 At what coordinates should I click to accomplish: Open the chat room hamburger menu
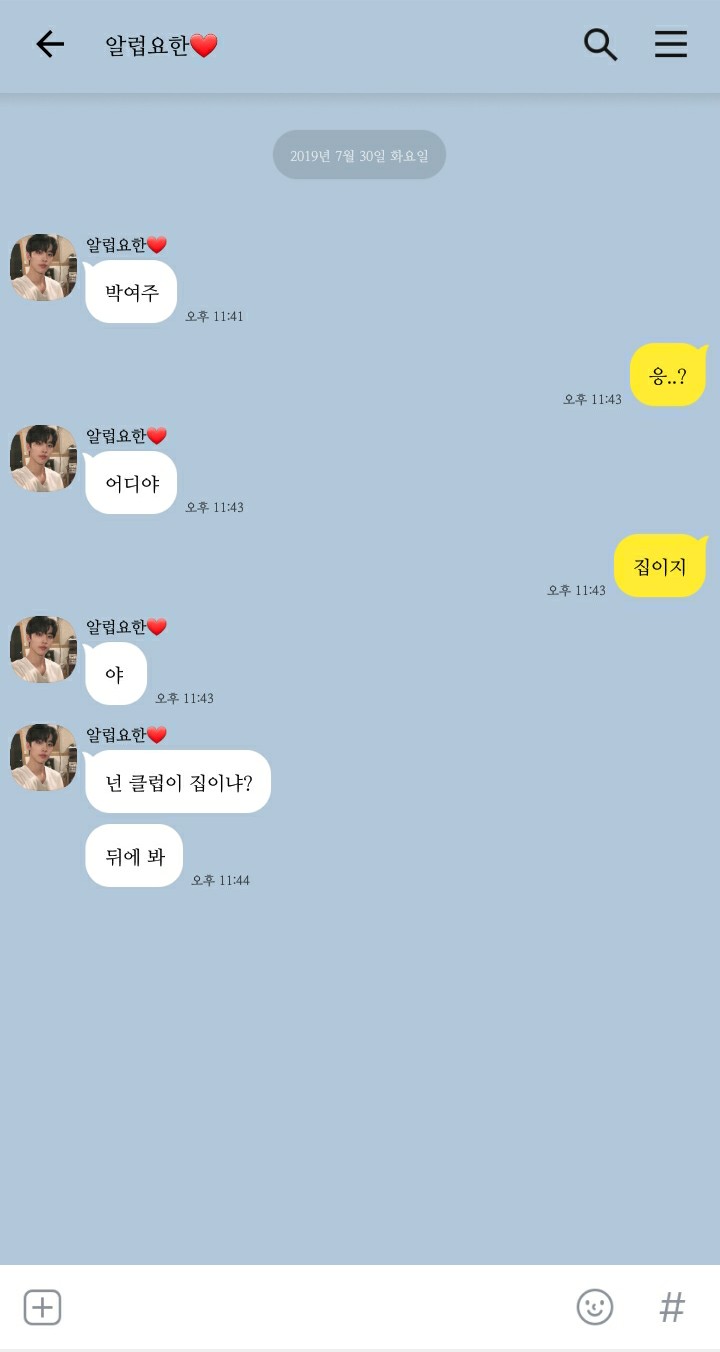[671, 44]
